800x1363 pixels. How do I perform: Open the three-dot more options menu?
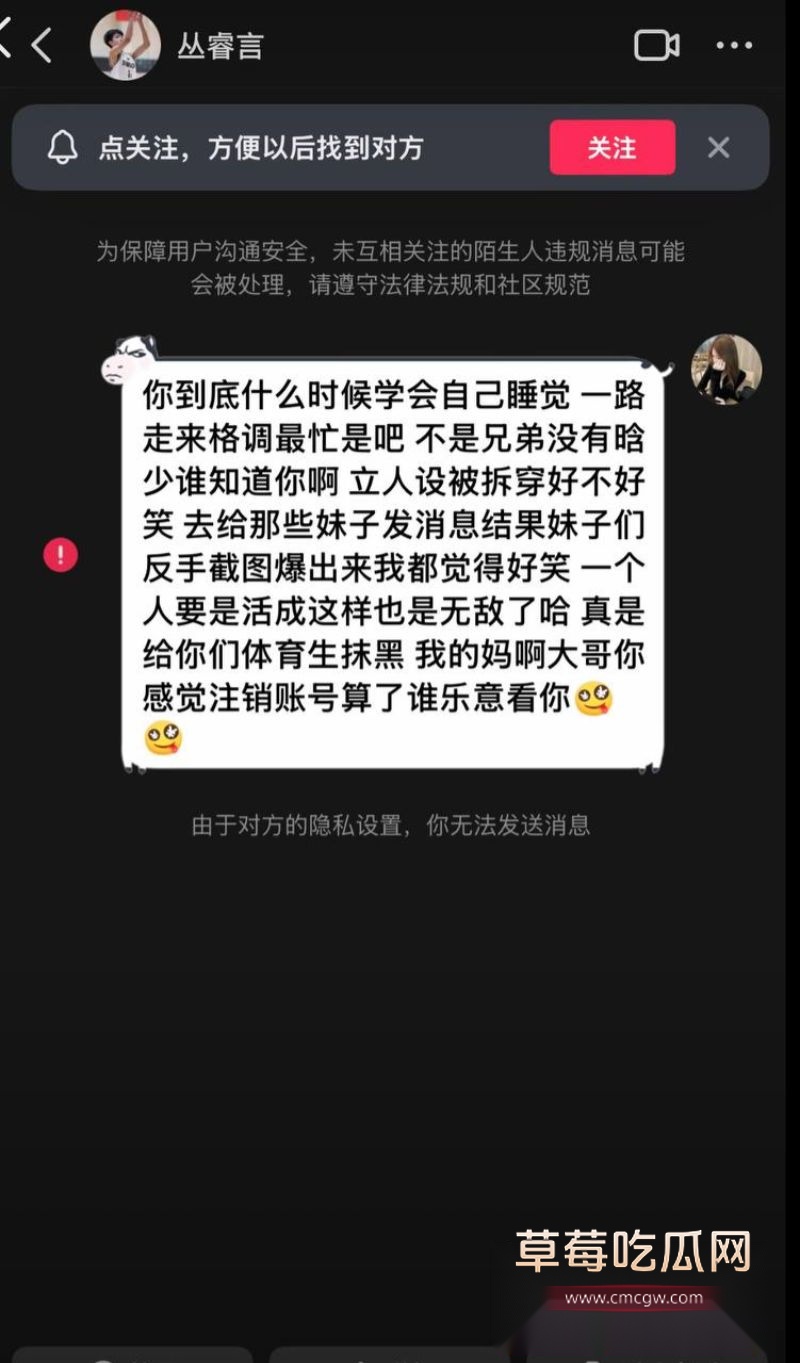[x=737, y=45]
